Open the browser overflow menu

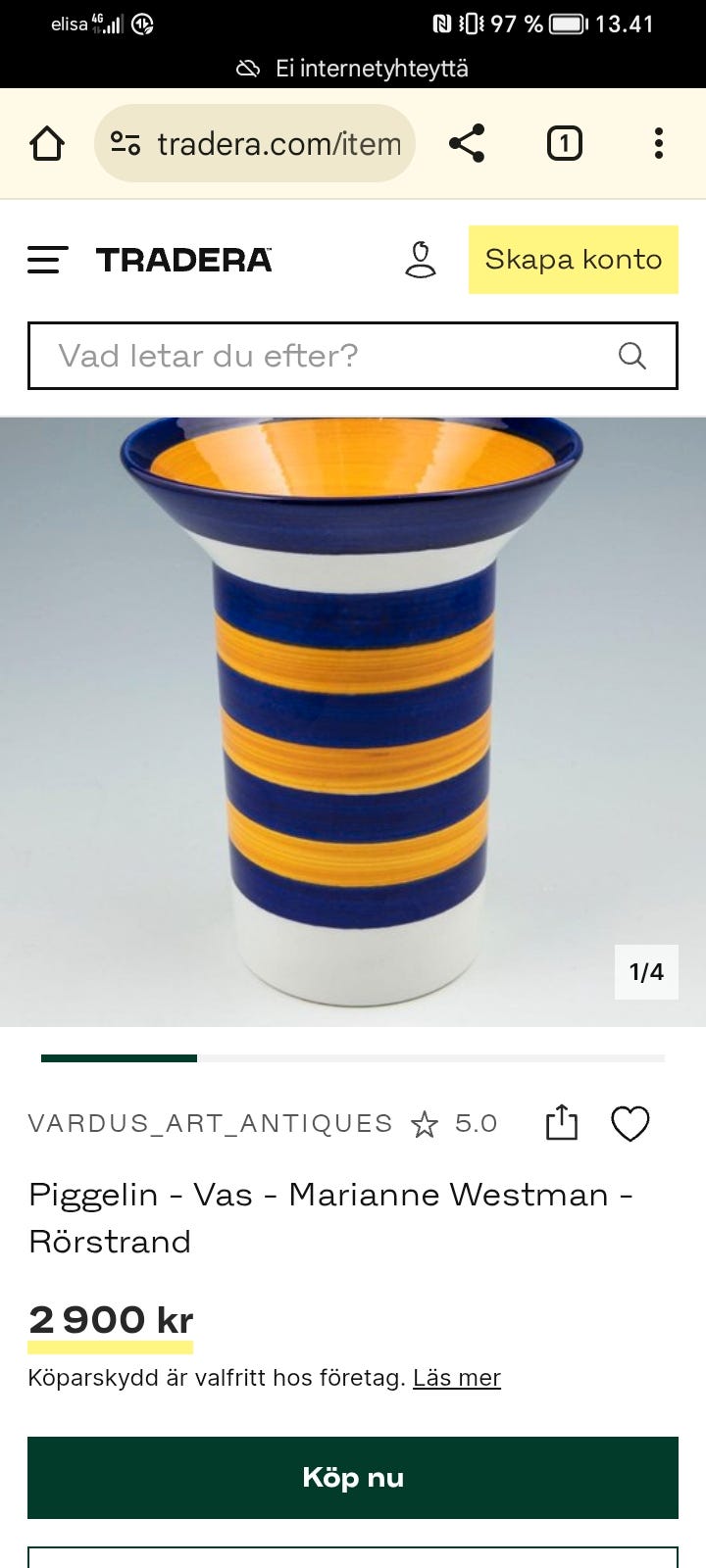(x=659, y=143)
